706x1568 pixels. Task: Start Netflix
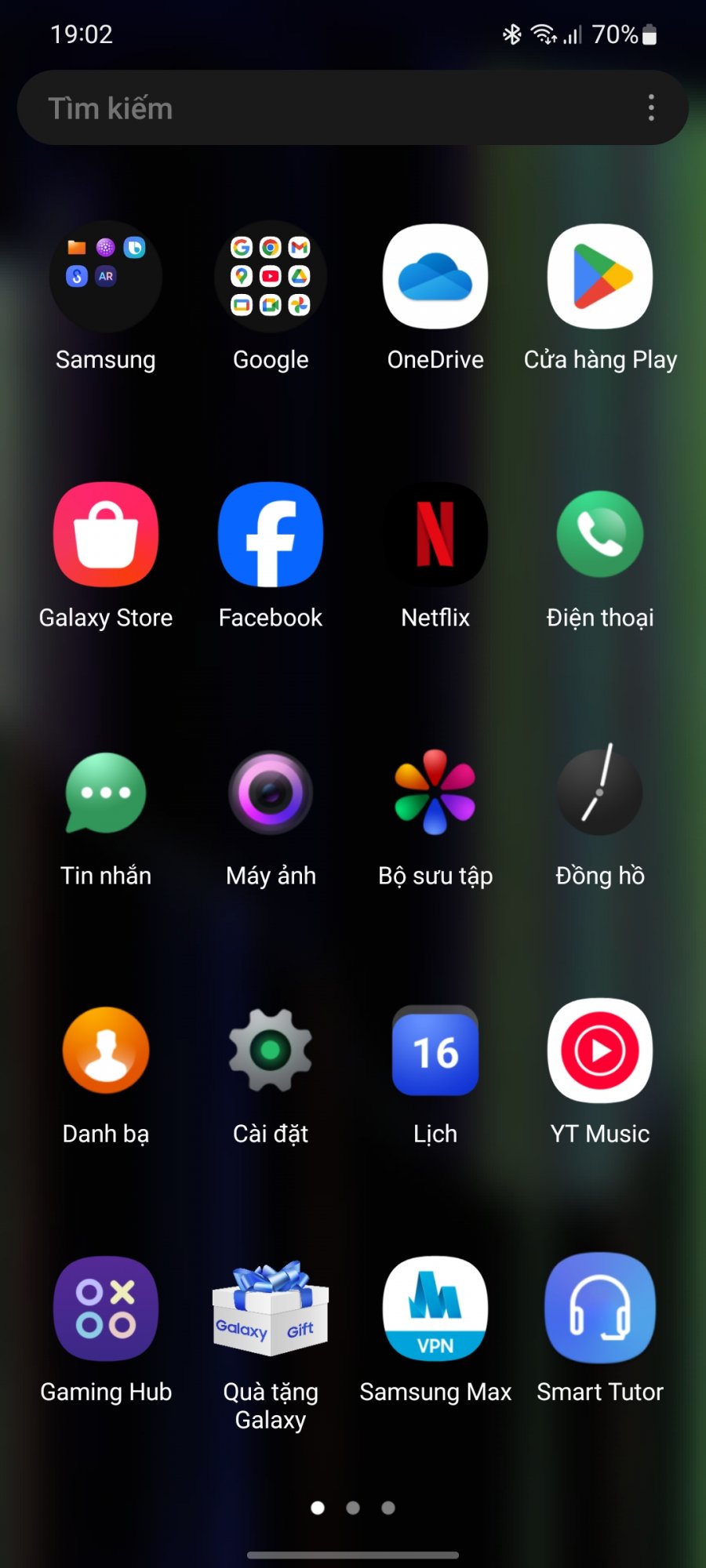click(435, 535)
